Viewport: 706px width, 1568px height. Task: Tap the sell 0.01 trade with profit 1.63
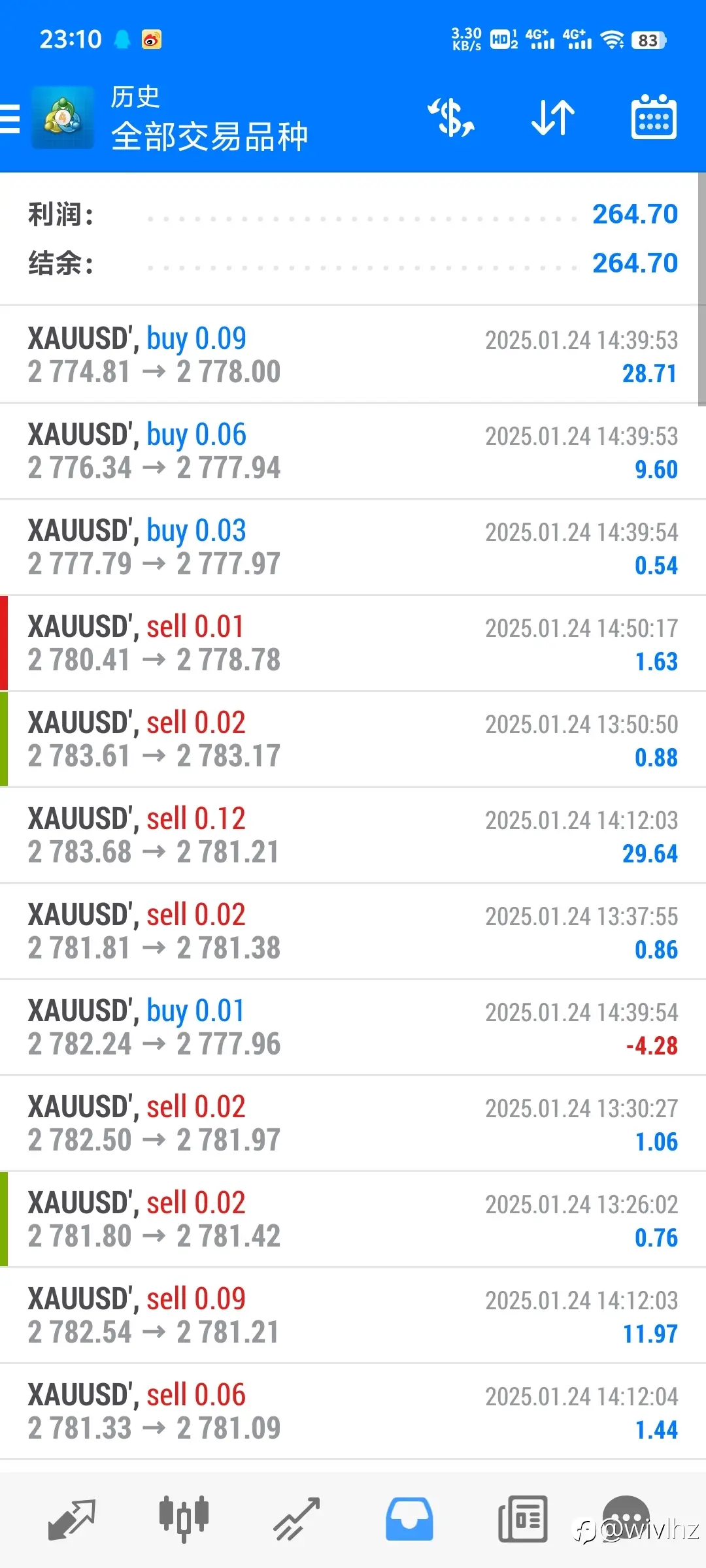(353, 643)
